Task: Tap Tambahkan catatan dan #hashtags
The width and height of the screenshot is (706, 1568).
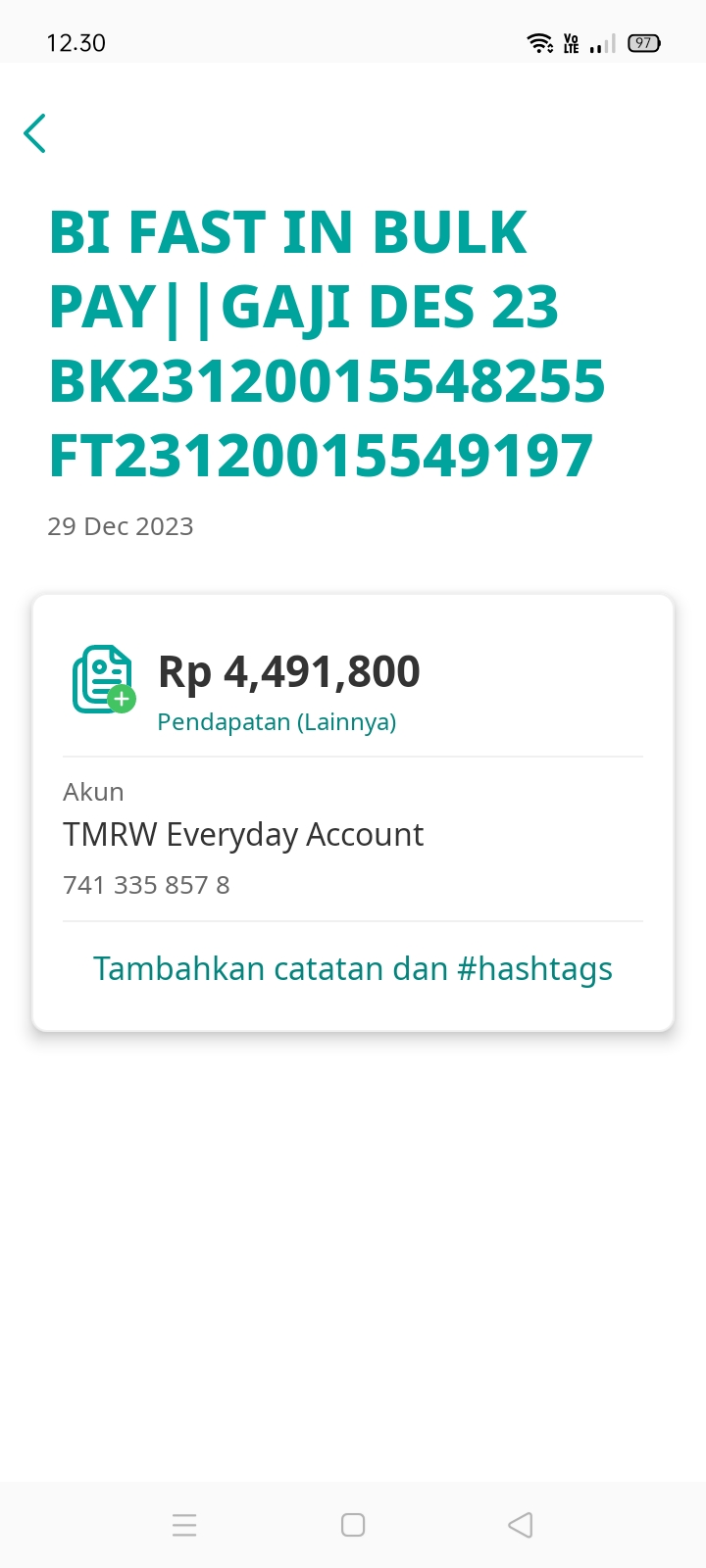Action: point(353,968)
